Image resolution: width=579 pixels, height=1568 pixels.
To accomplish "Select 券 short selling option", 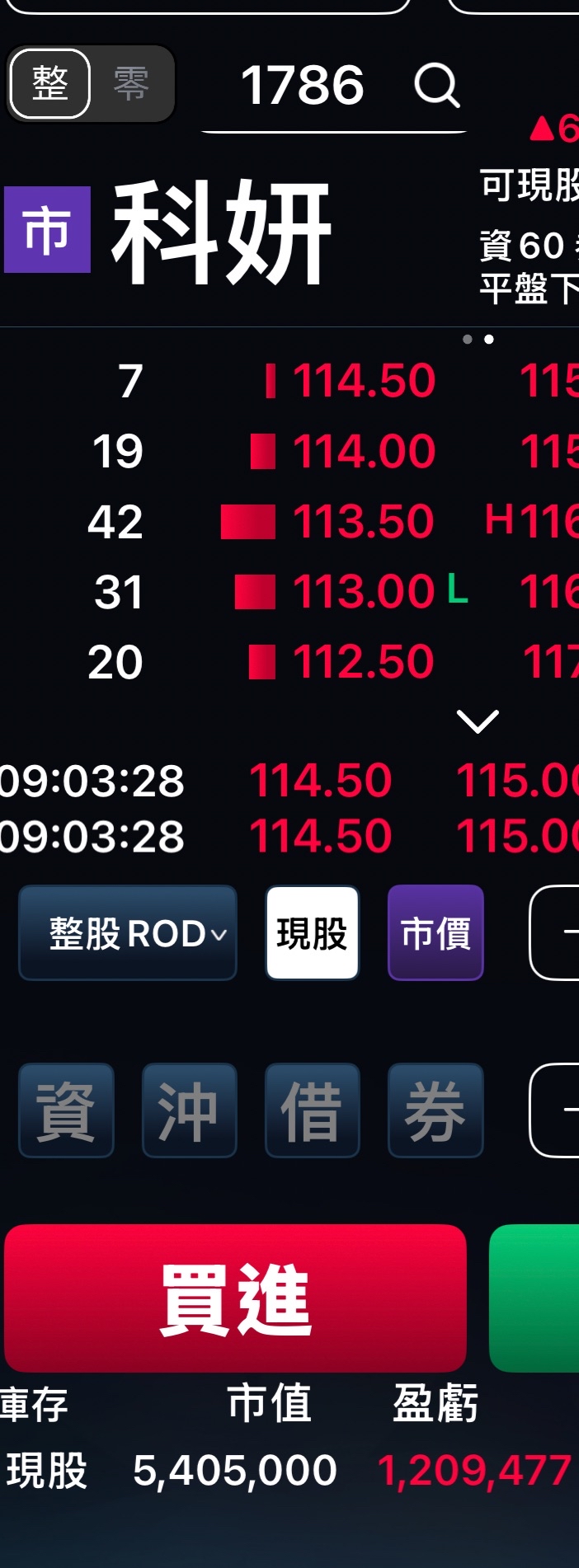I will click(435, 1110).
